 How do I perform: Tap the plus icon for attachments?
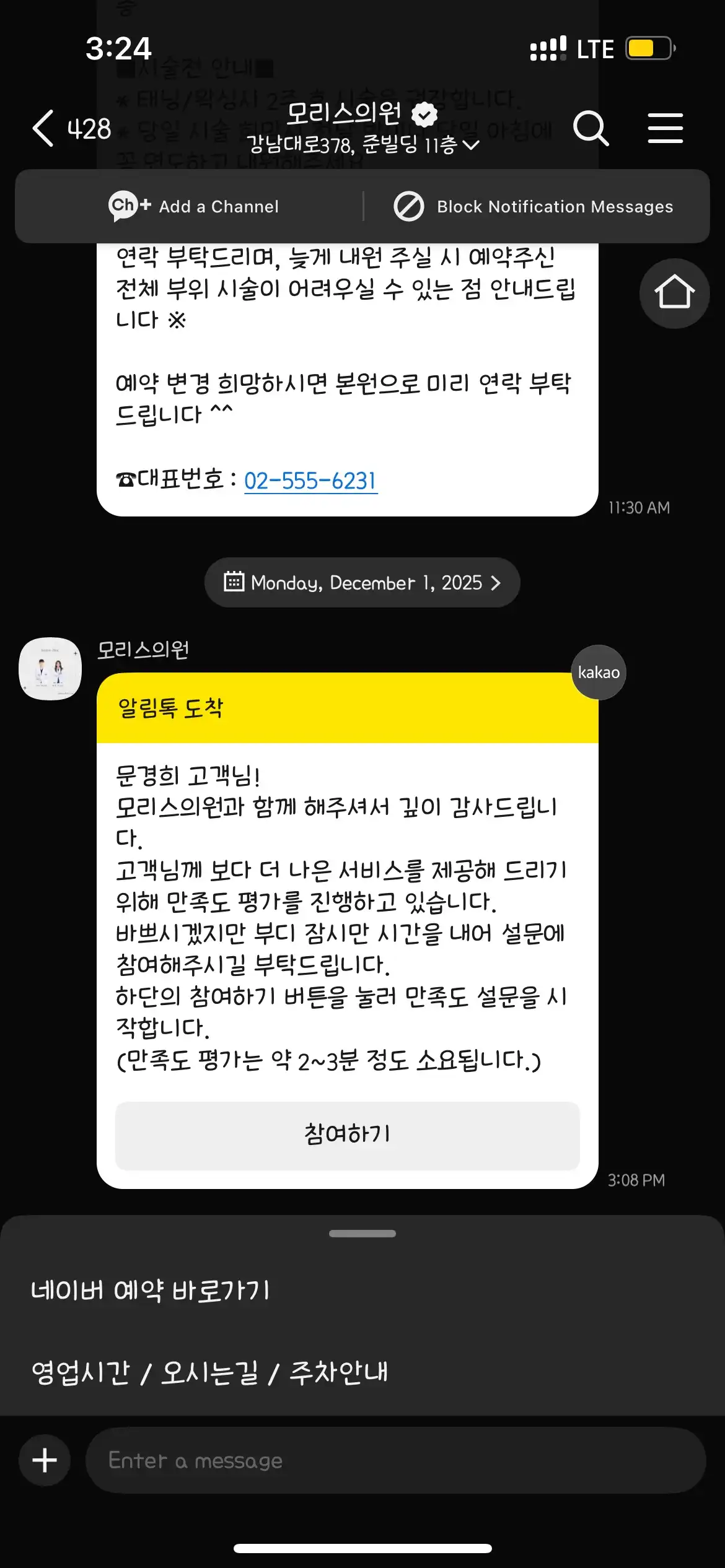click(x=43, y=1460)
